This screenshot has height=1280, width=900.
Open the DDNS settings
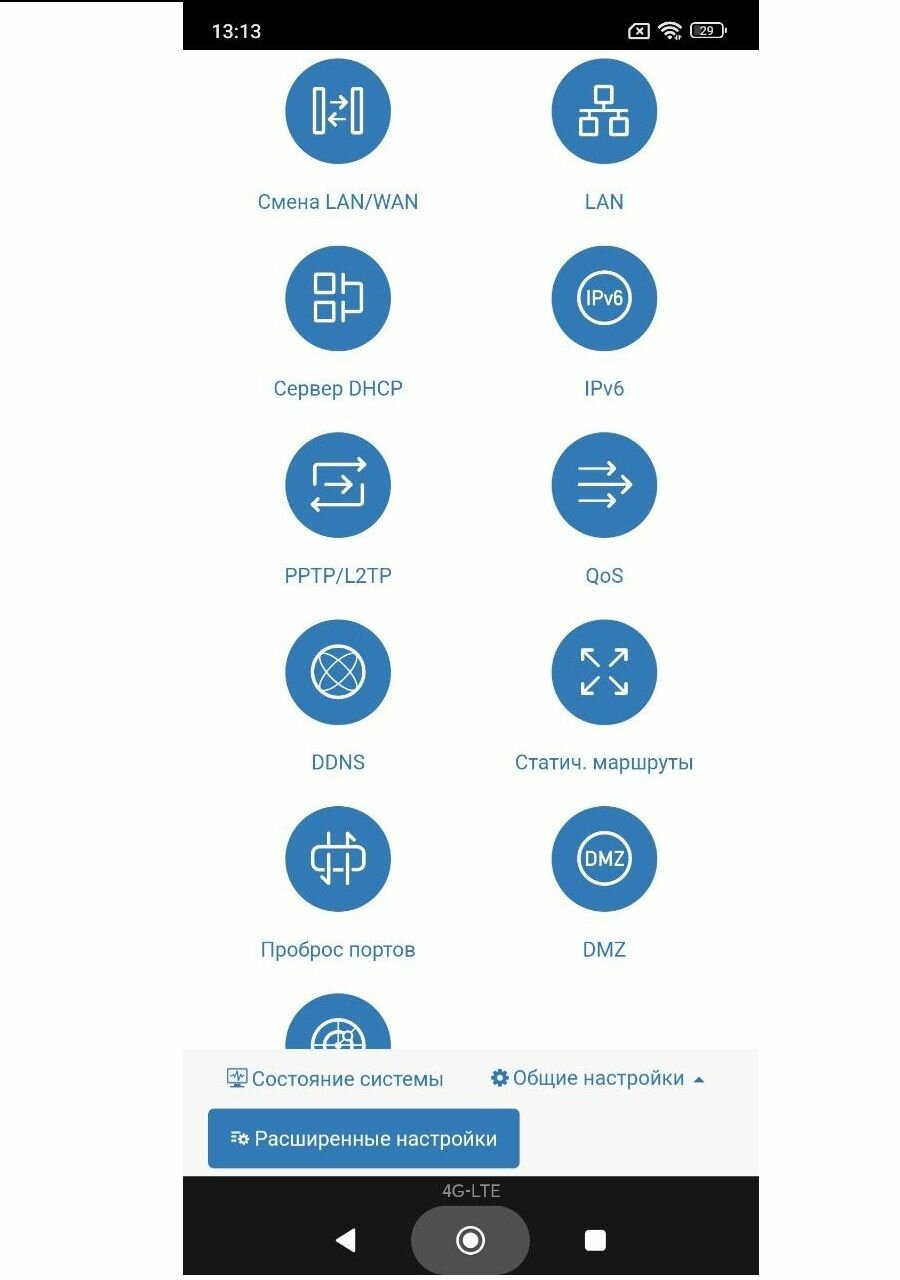pos(338,672)
